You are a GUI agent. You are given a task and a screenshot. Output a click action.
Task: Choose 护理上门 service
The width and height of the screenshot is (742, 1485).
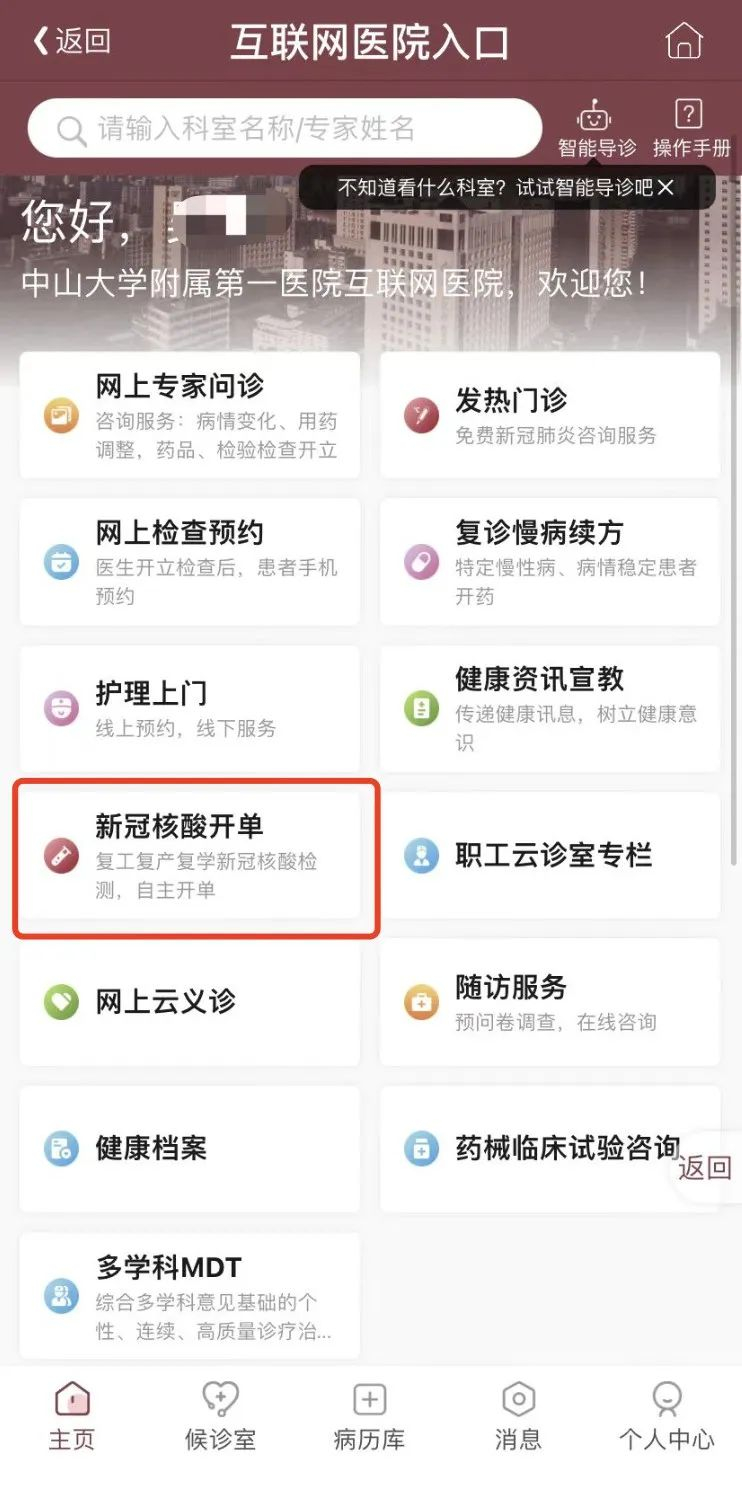point(190,709)
